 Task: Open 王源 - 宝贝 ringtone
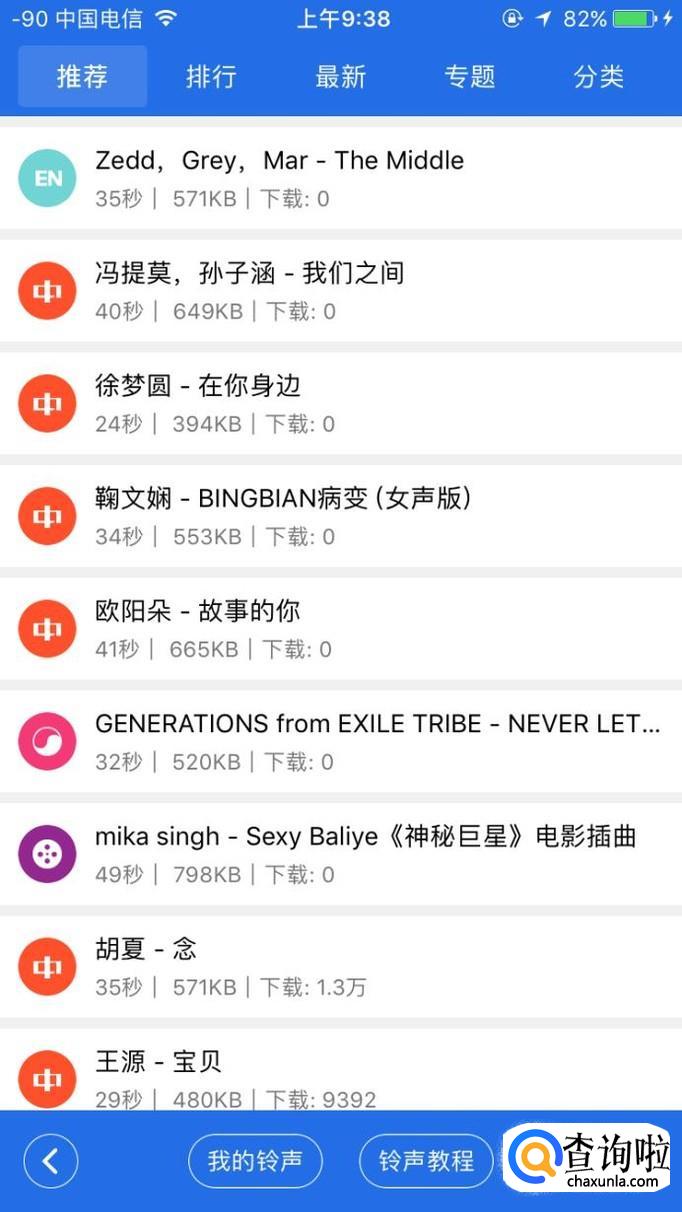pyautogui.click(x=340, y=1078)
